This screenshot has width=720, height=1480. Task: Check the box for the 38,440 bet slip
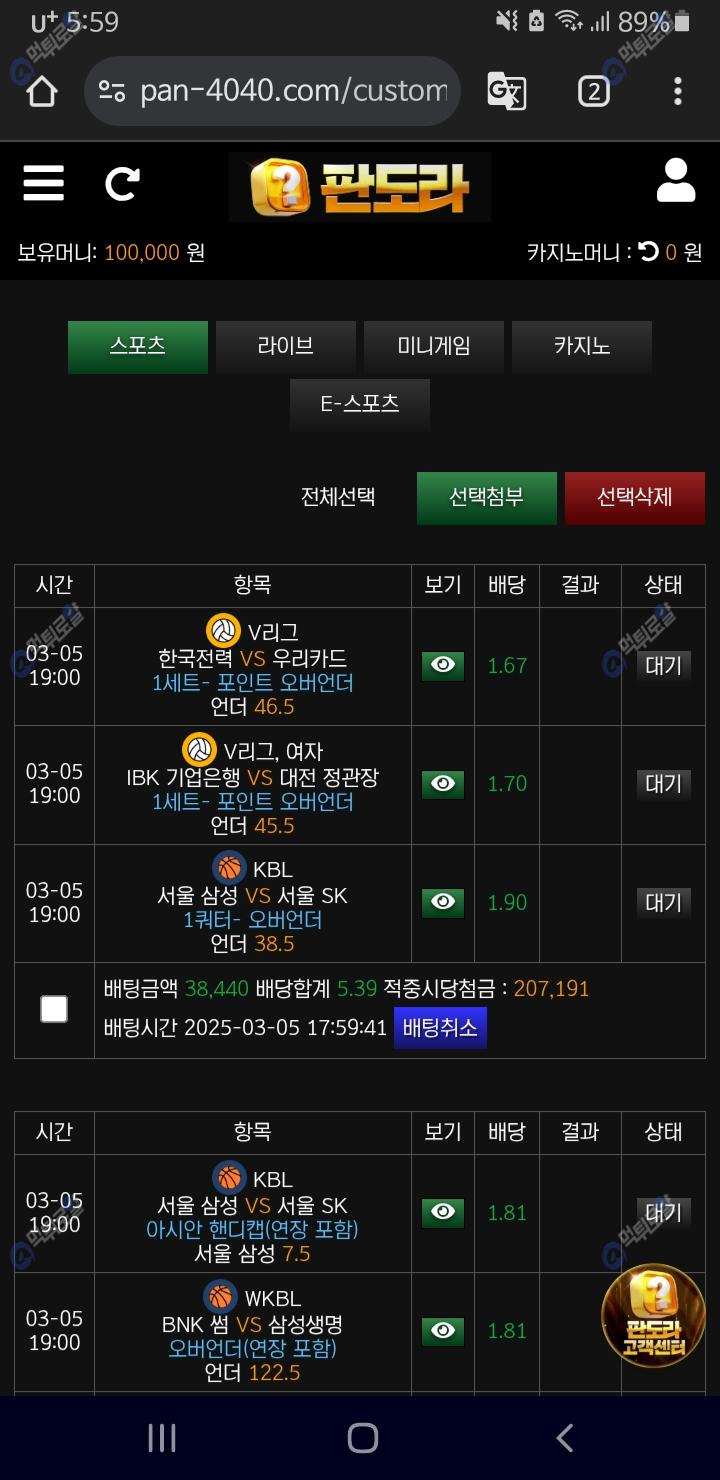(x=54, y=1009)
